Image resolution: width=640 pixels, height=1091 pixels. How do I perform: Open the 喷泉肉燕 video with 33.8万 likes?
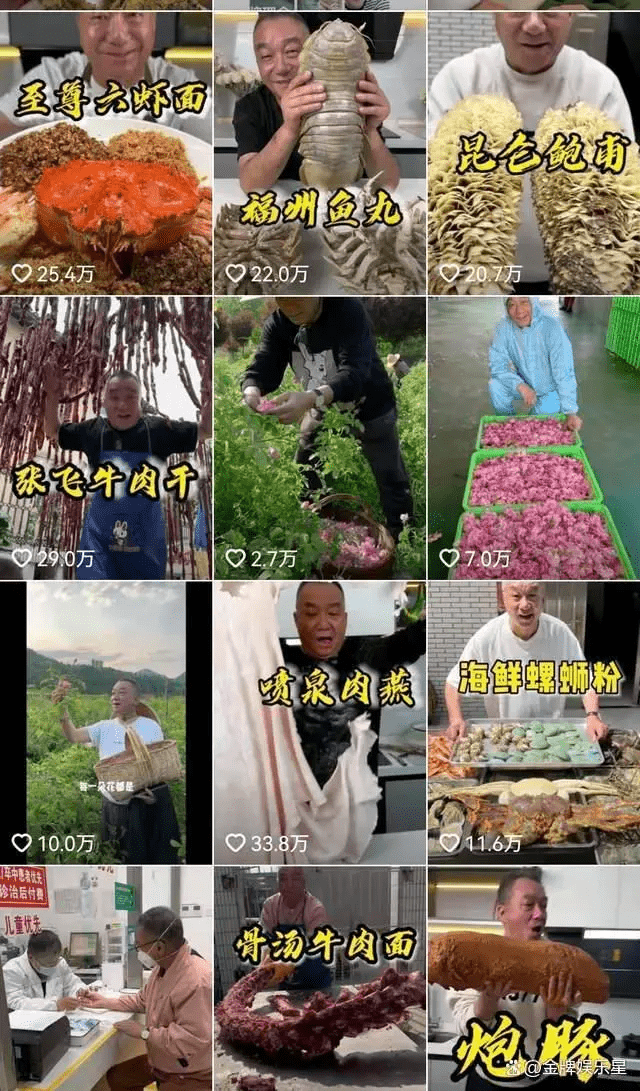tap(320, 722)
